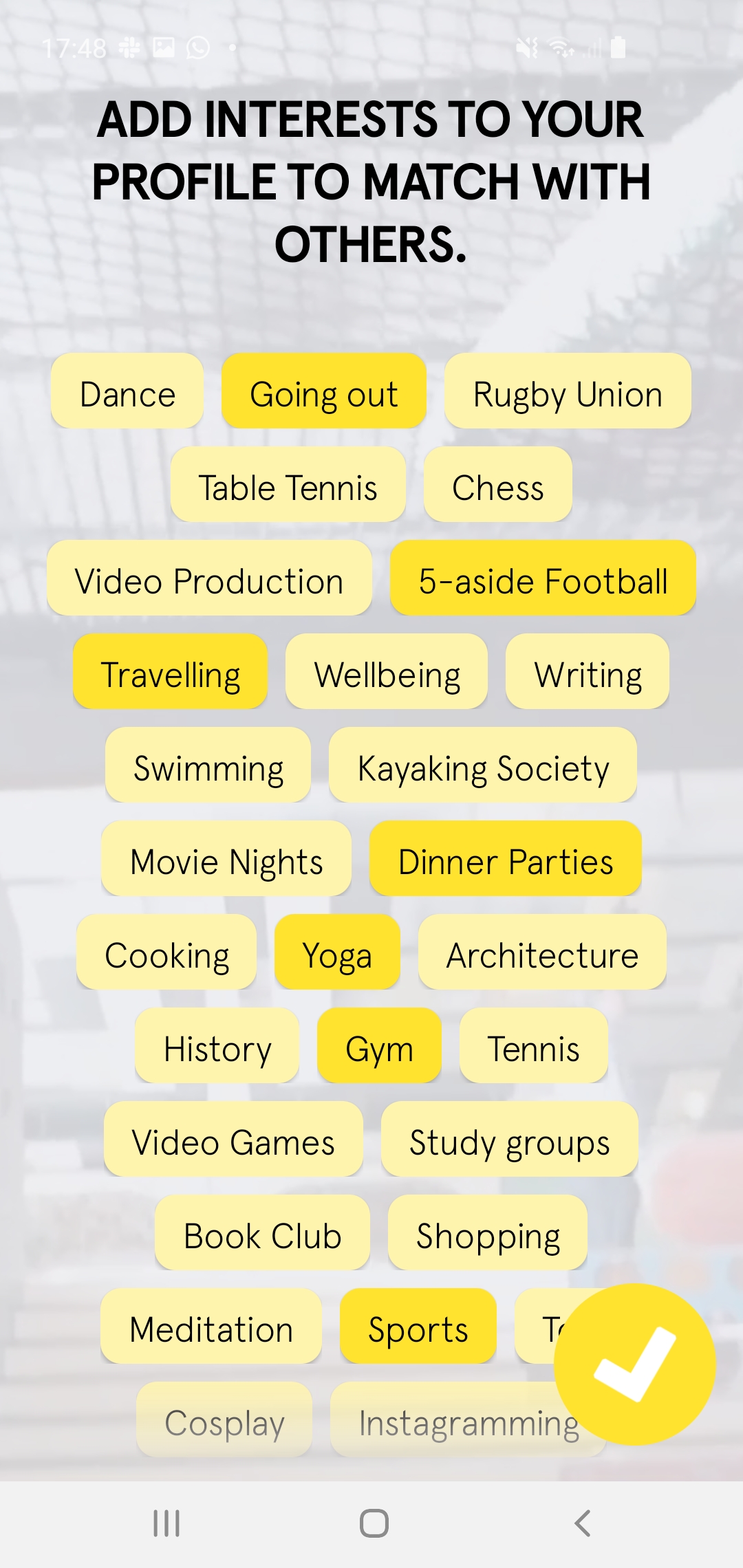Confirm interests with the checkmark button

pyautogui.click(x=634, y=1364)
